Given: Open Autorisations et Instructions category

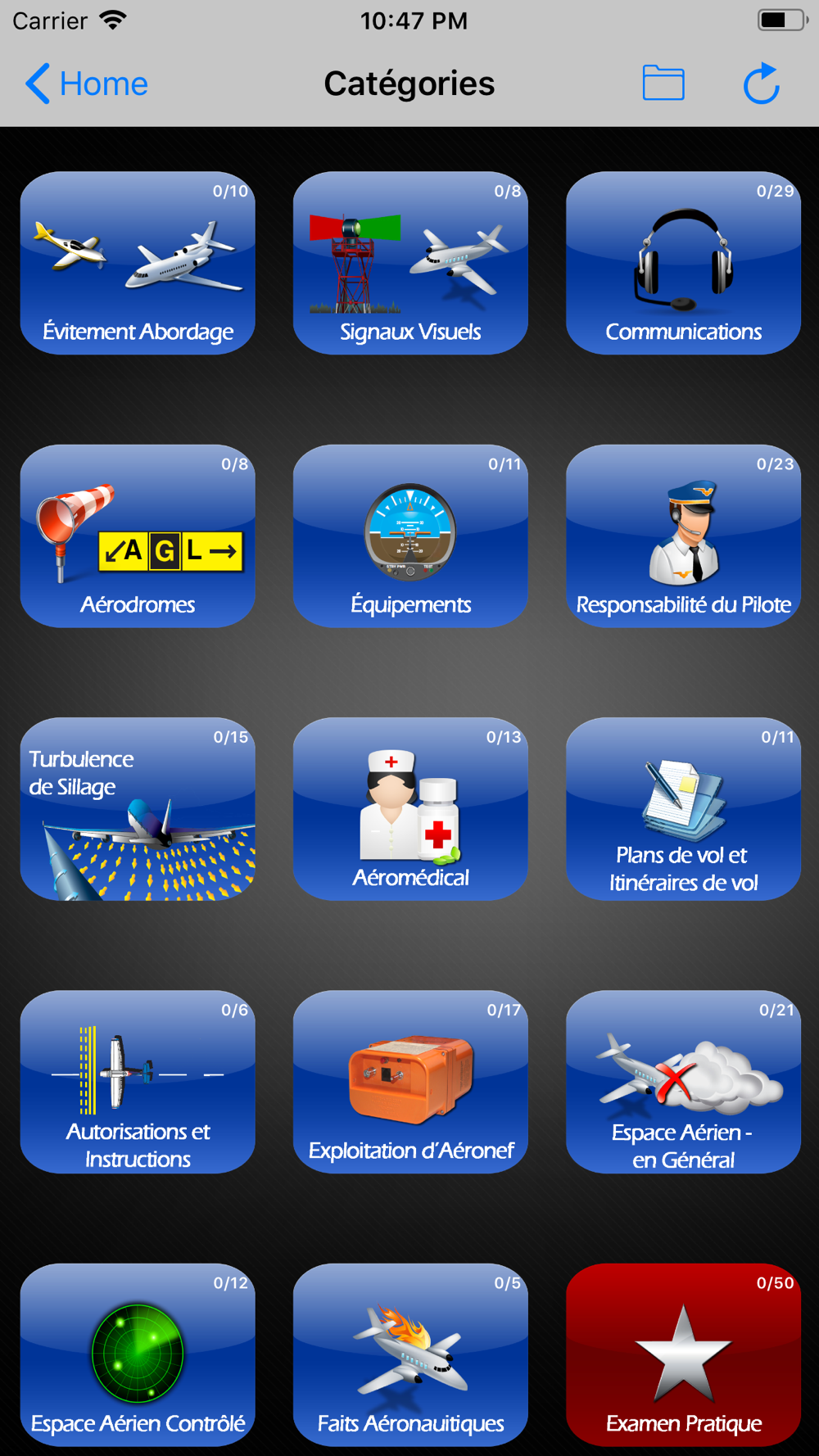Looking at the screenshot, I should pyautogui.click(x=138, y=1082).
